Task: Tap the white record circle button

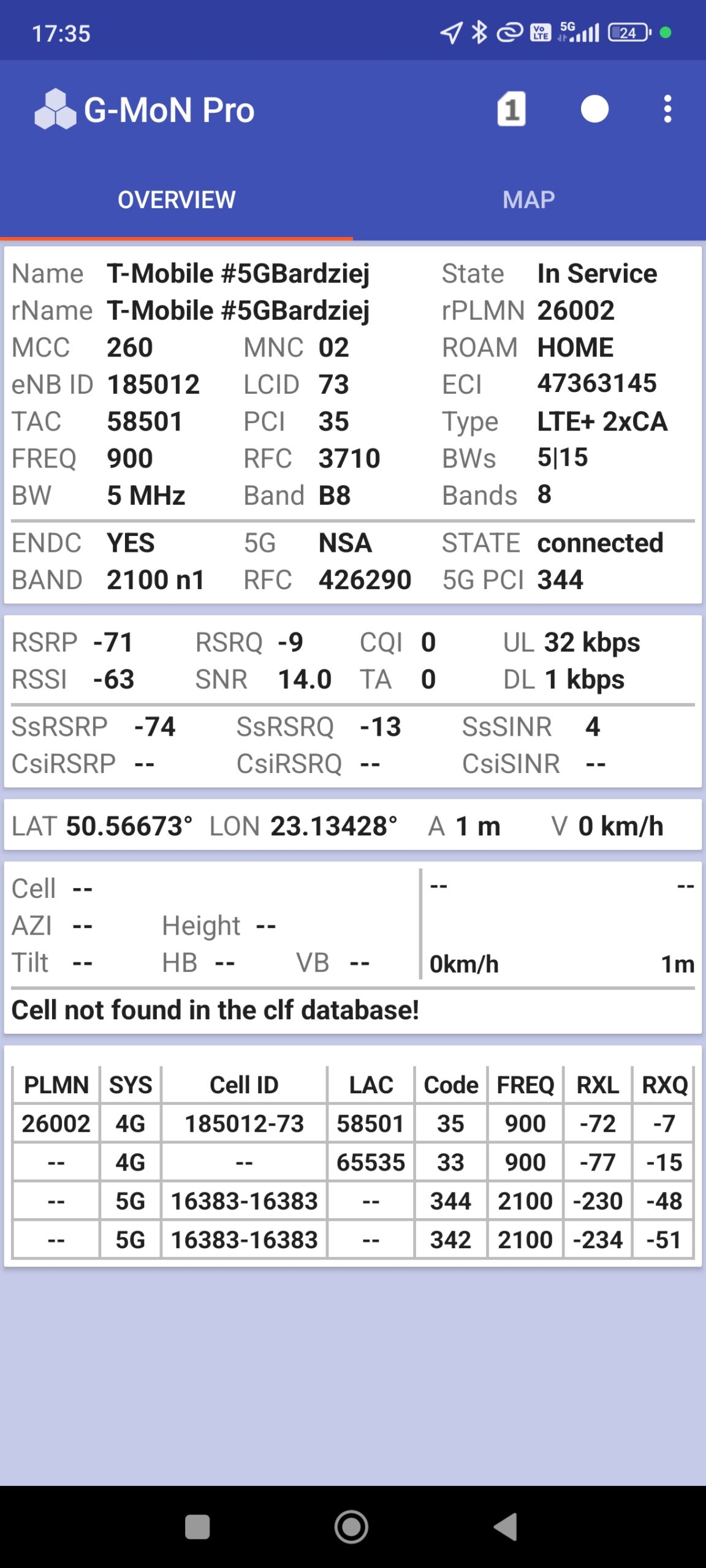Action: click(594, 110)
